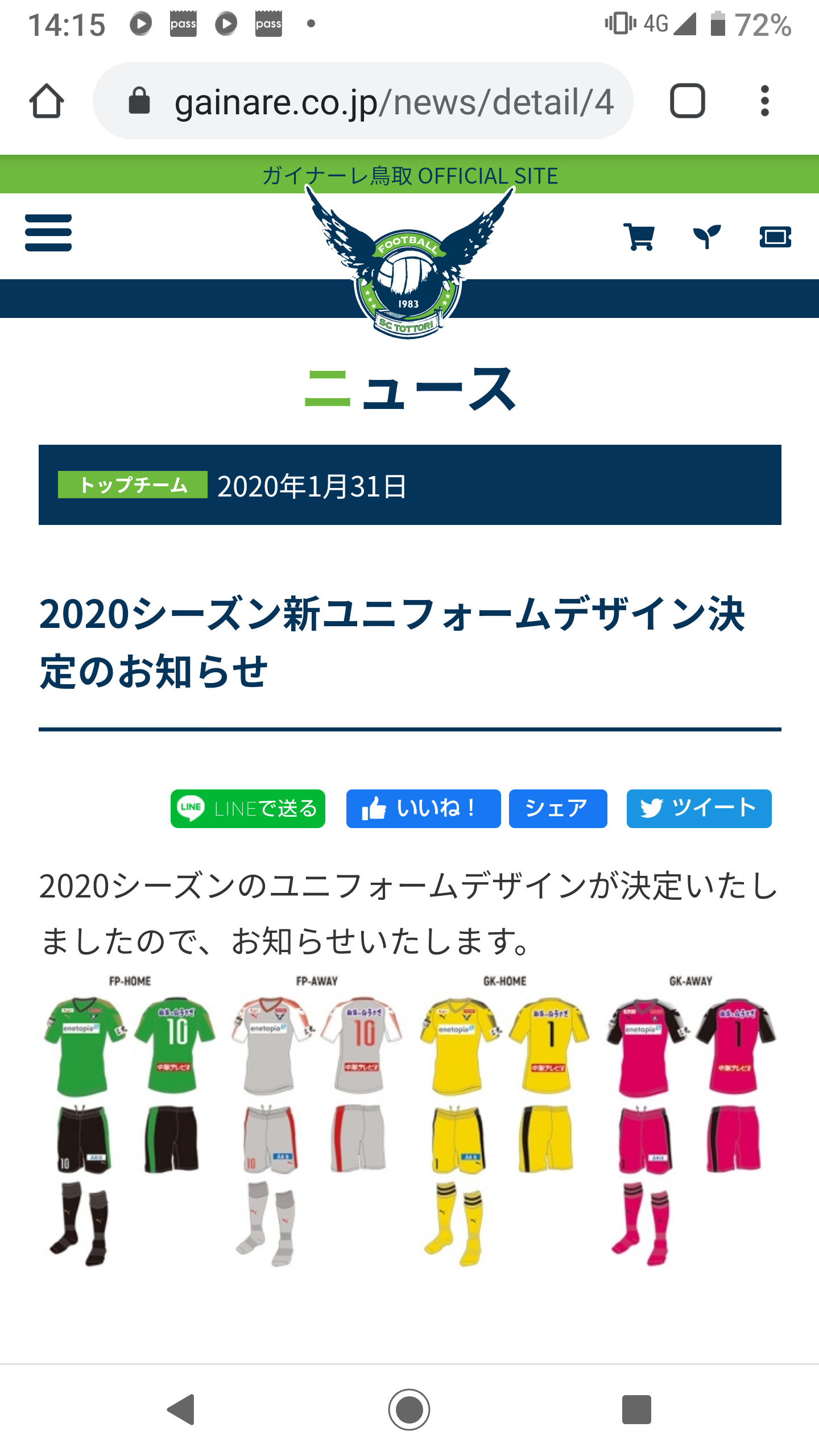Open the browser tab switcher

687,101
